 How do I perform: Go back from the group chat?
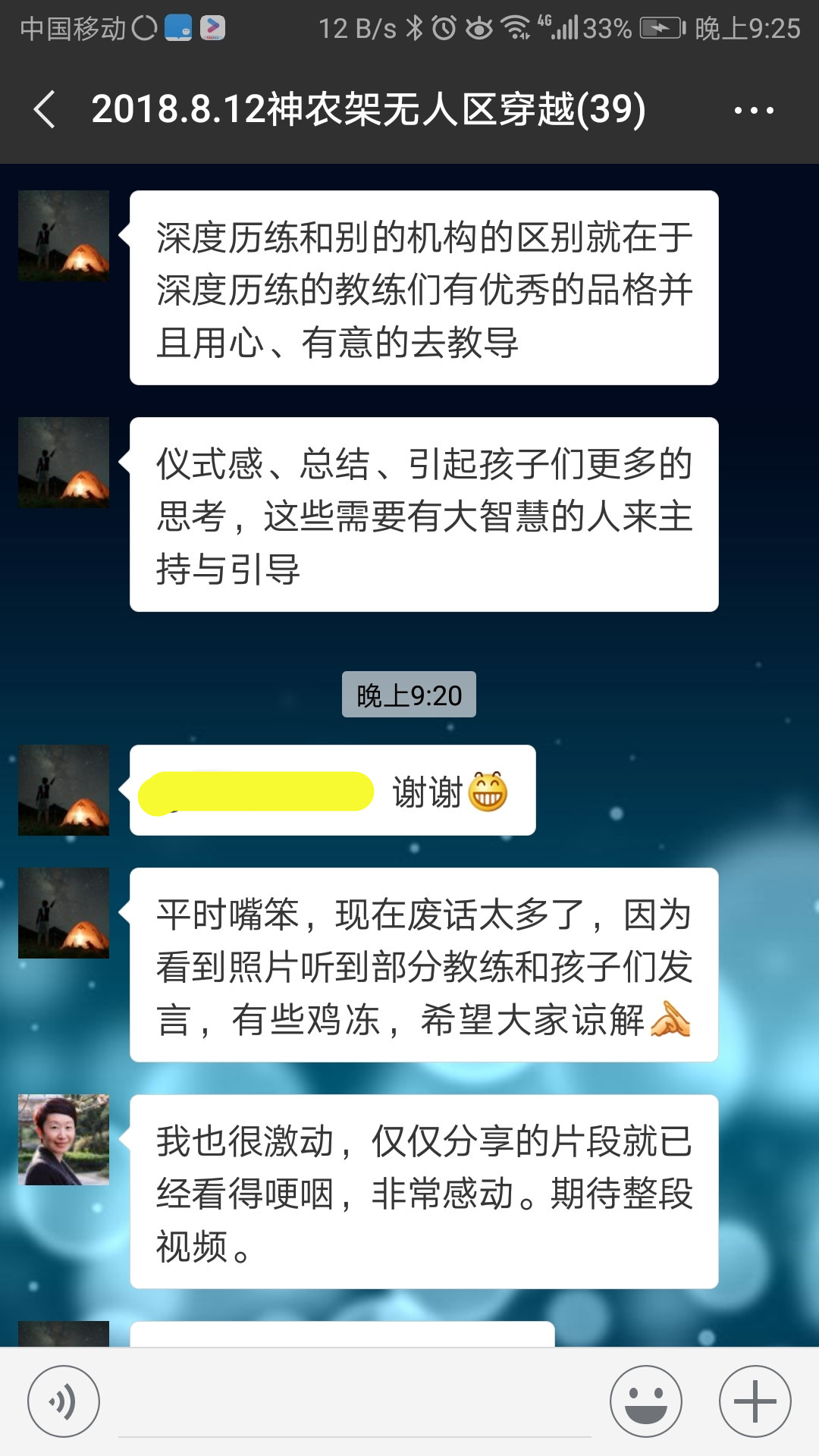coord(45,109)
